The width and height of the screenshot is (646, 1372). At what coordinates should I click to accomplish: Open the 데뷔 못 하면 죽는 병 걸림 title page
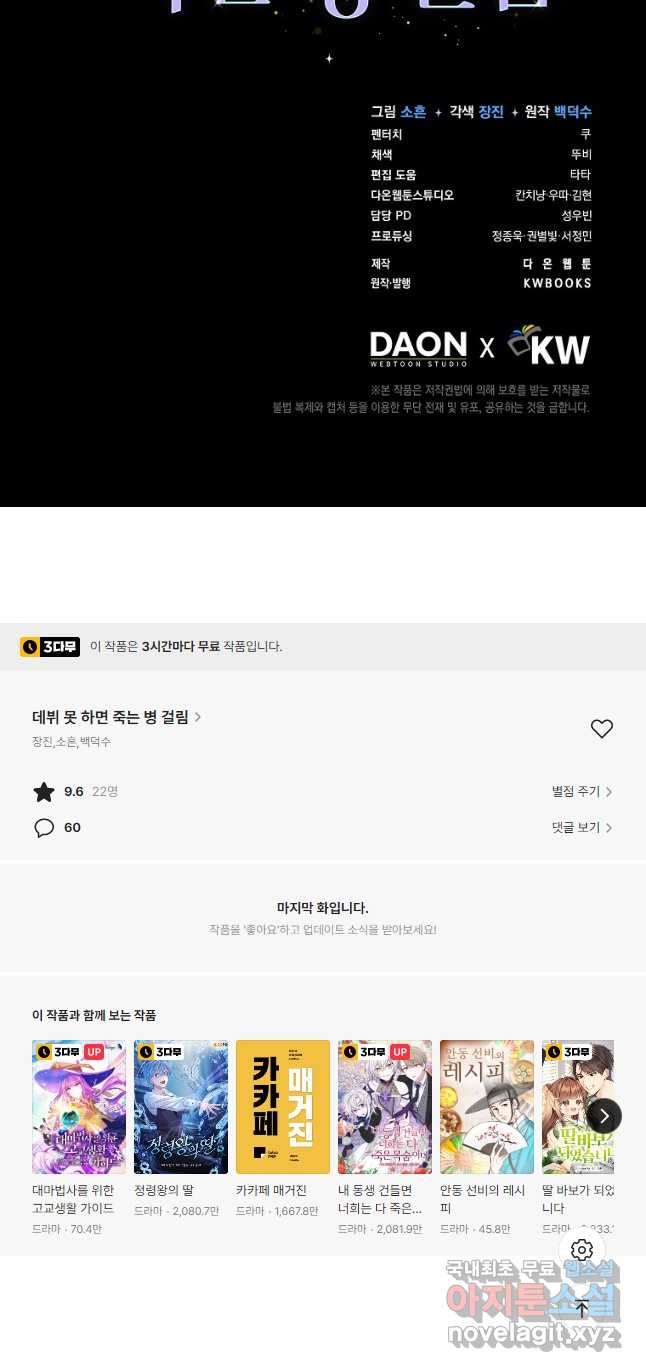coord(117,717)
